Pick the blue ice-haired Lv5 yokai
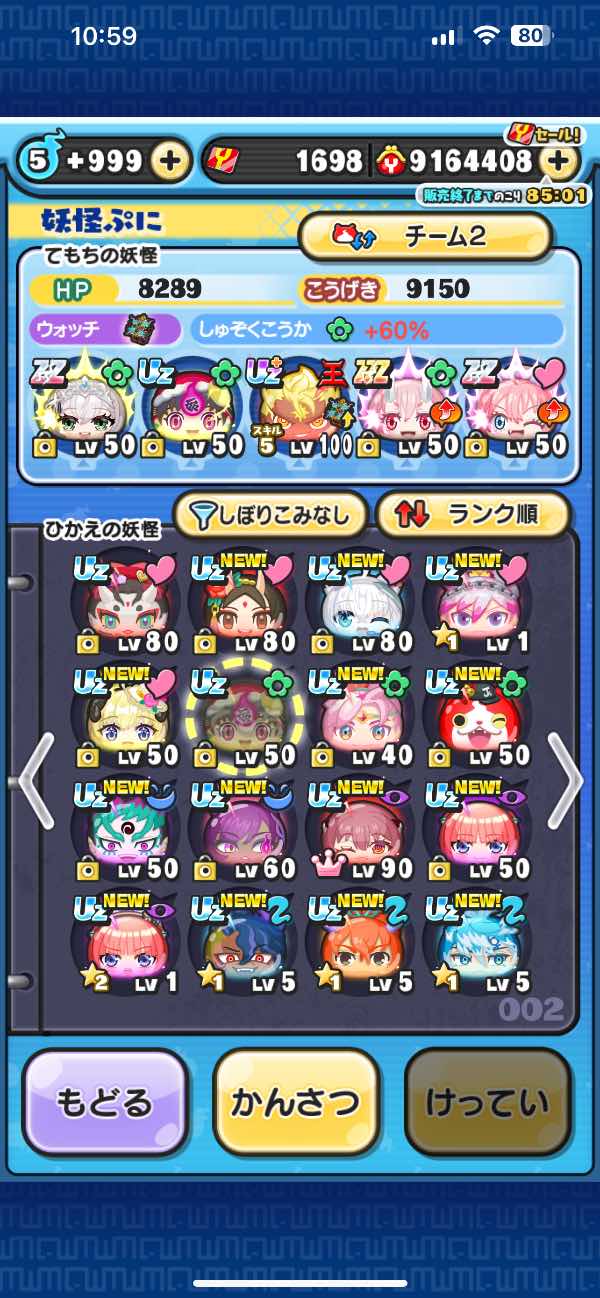 pyautogui.click(x=474, y=942)
